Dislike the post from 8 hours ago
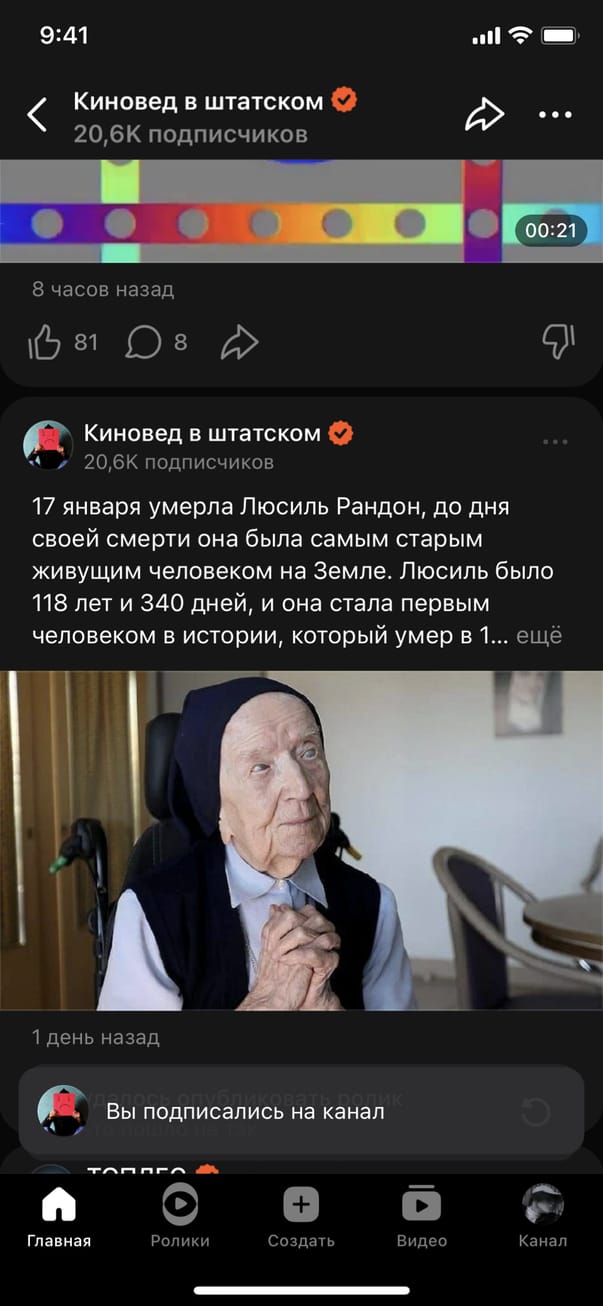The height and width of the screenshot is (1306, 603). pos(557,342)
